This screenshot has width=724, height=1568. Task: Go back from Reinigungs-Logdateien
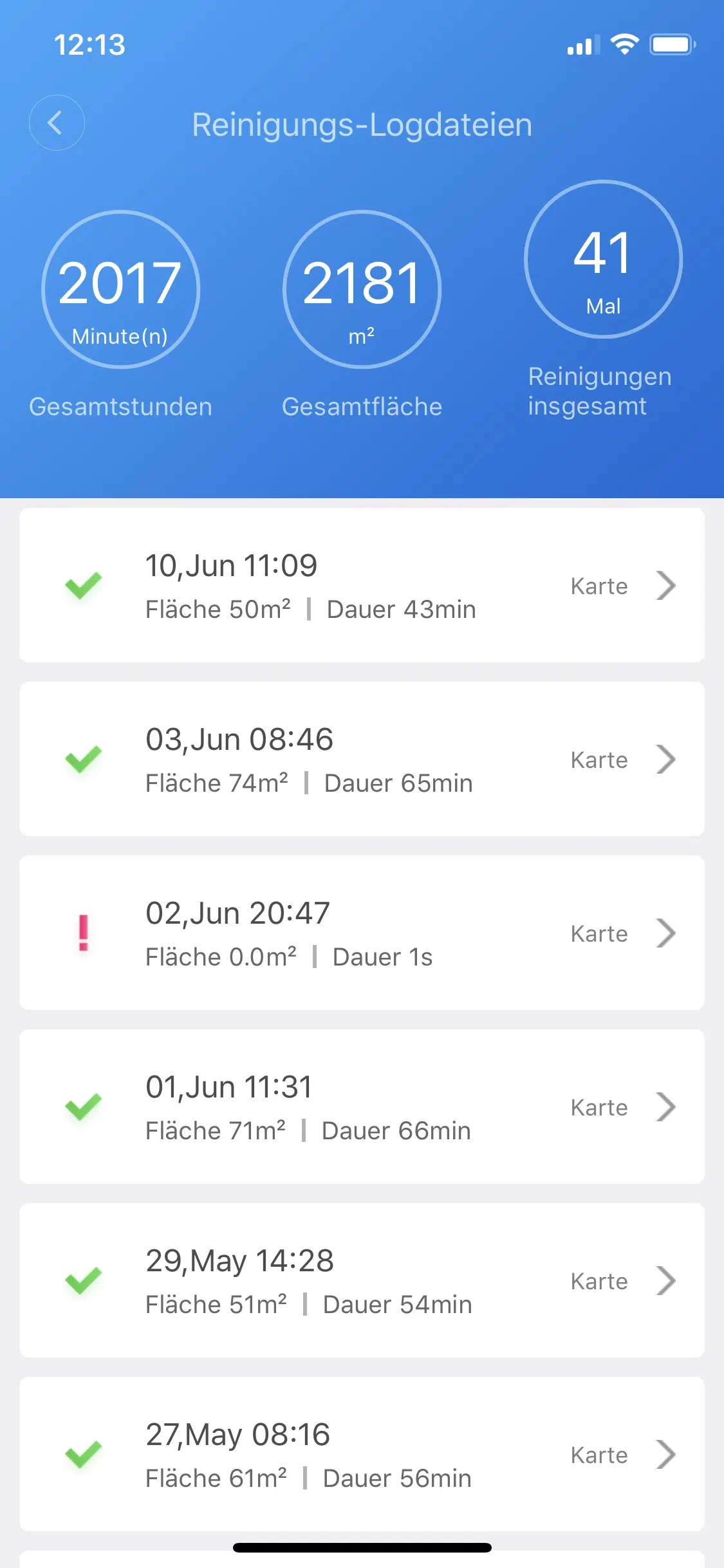tap(57, 123)
